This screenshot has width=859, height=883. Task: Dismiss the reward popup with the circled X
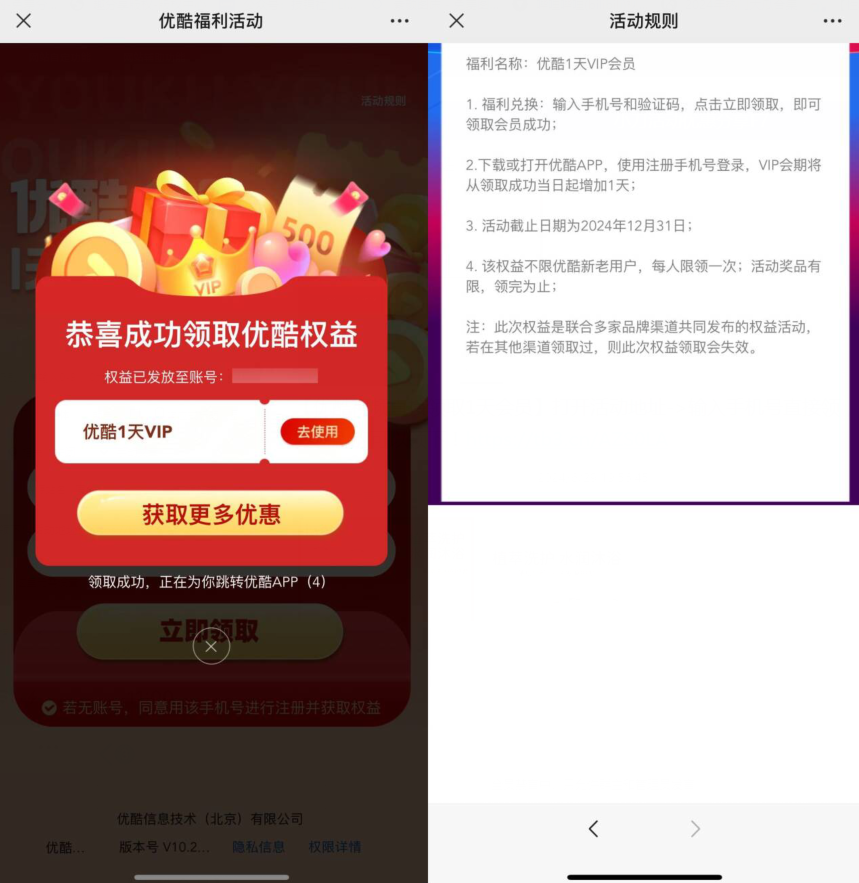coord(211,647)
